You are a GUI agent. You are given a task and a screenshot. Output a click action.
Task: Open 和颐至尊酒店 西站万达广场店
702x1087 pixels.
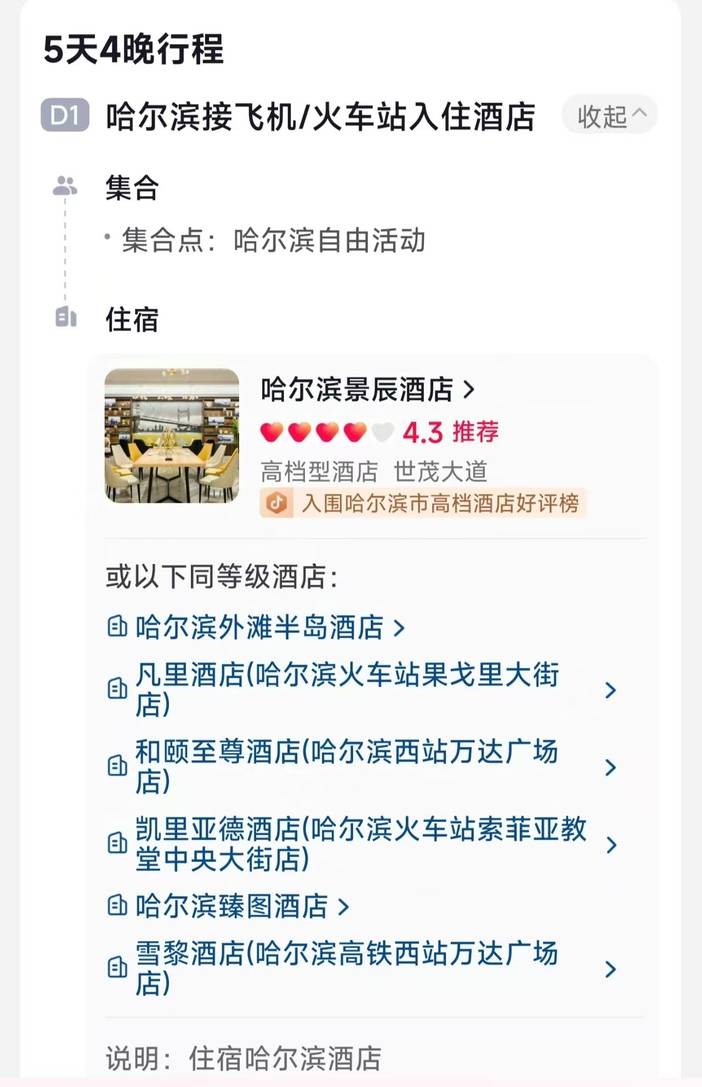tap(362, 767)
